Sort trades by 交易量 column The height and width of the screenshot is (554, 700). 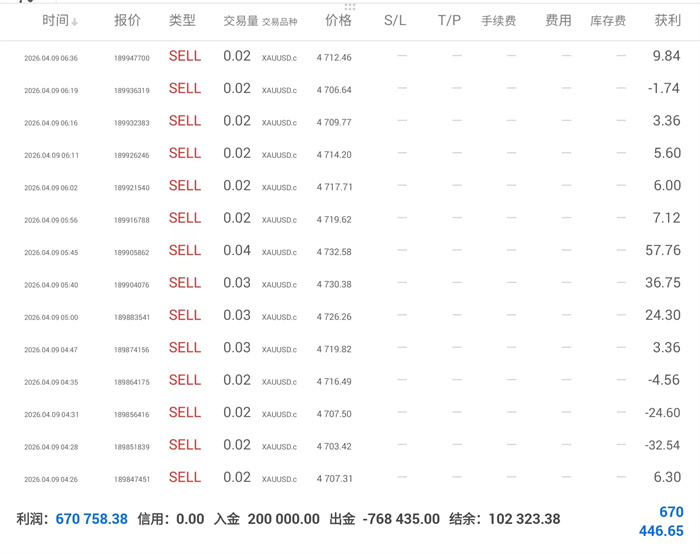coord(240,20)
